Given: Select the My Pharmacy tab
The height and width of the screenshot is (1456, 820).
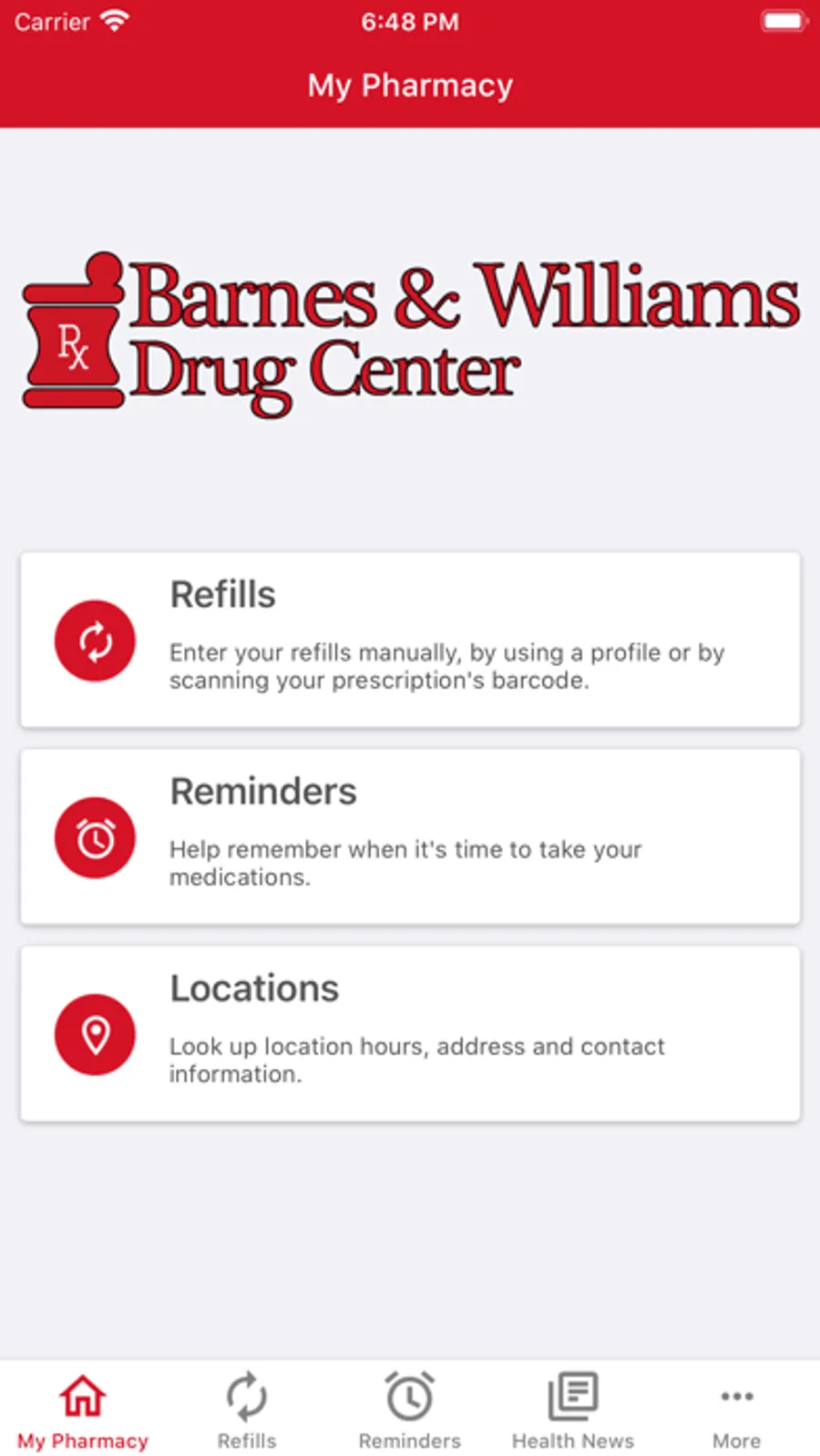Looking at the screenshot, I should [83, 1410].
